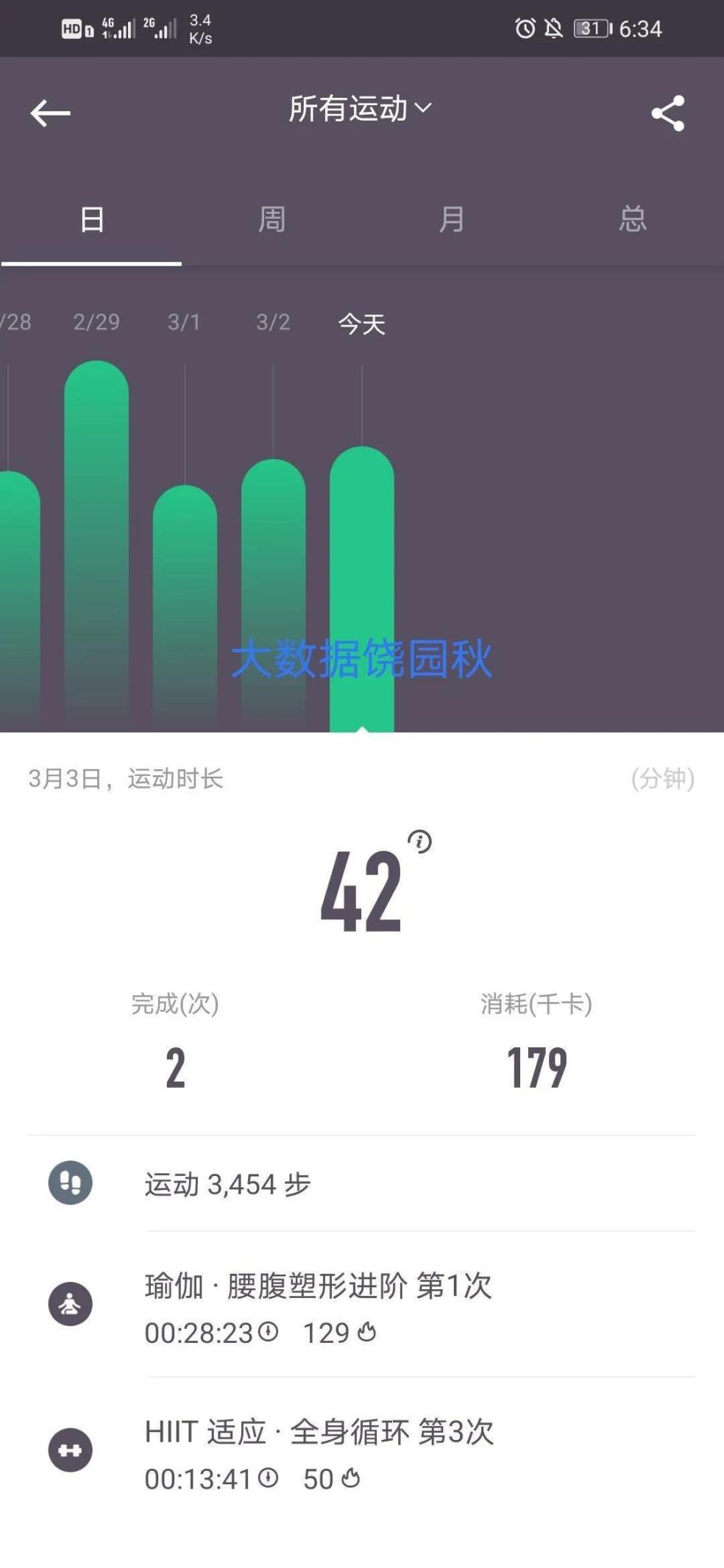Select the 3/1 bar in chart
Viewport: 724px width, 1568px height.
(x=185, y=603)
